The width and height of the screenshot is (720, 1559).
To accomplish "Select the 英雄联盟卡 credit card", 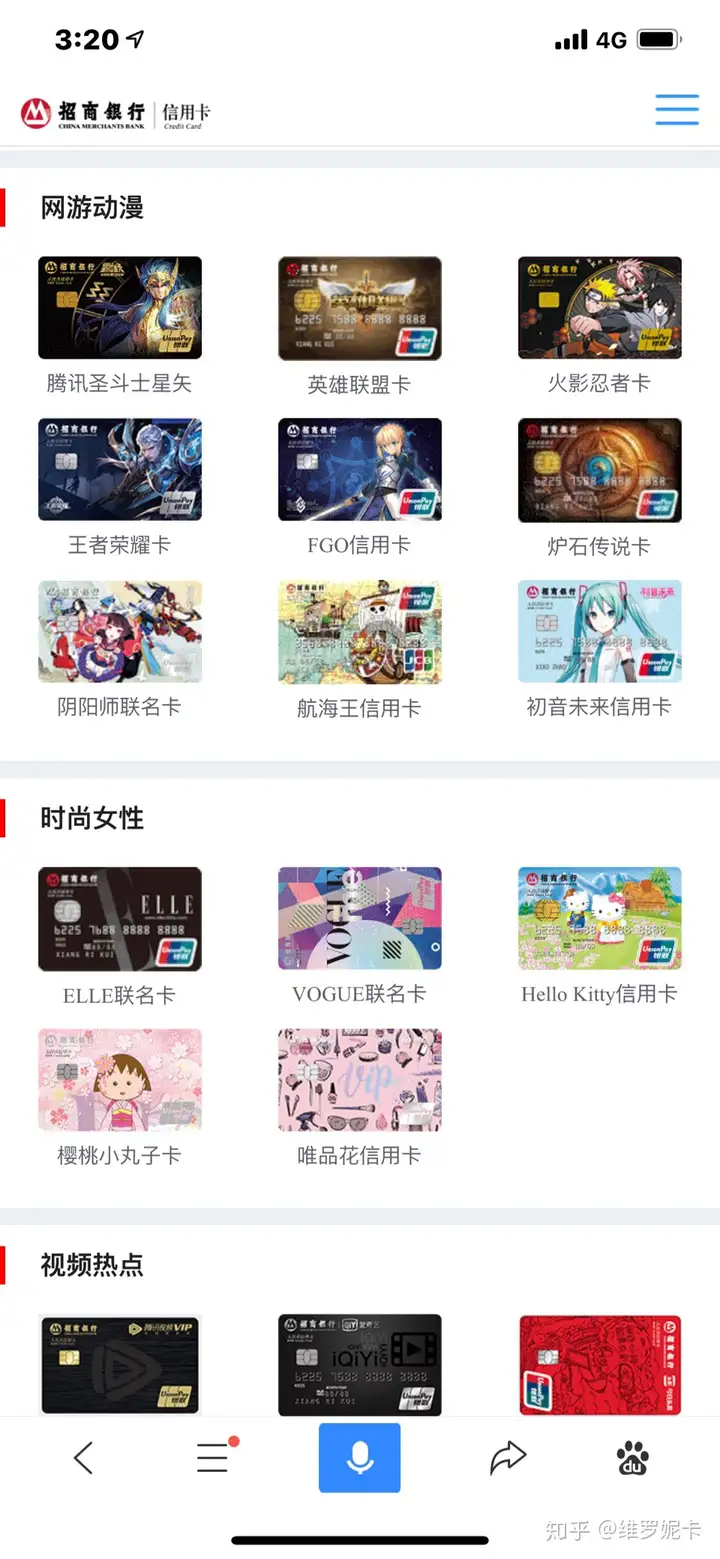I will coord(360,308).
